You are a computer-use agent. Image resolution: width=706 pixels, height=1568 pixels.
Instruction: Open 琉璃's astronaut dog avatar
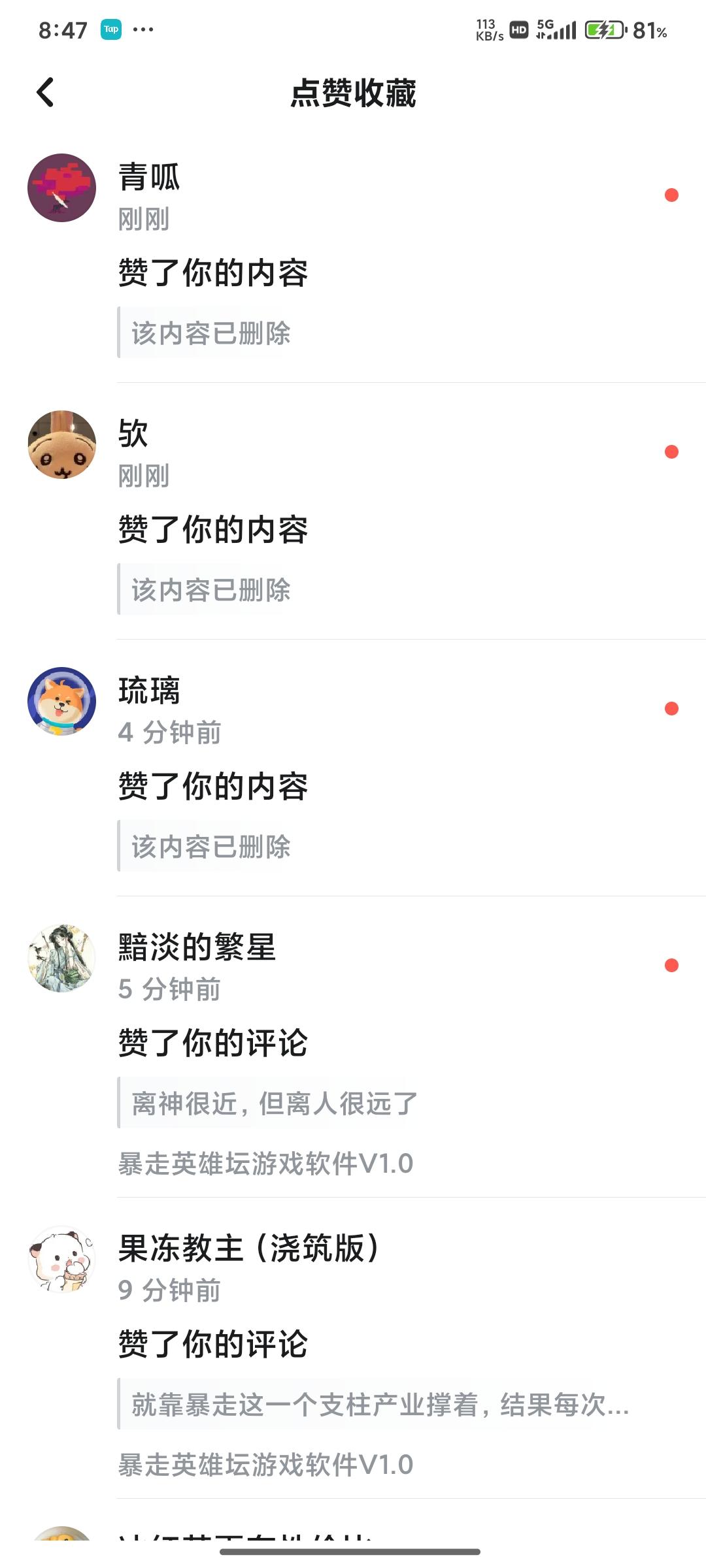61,701
